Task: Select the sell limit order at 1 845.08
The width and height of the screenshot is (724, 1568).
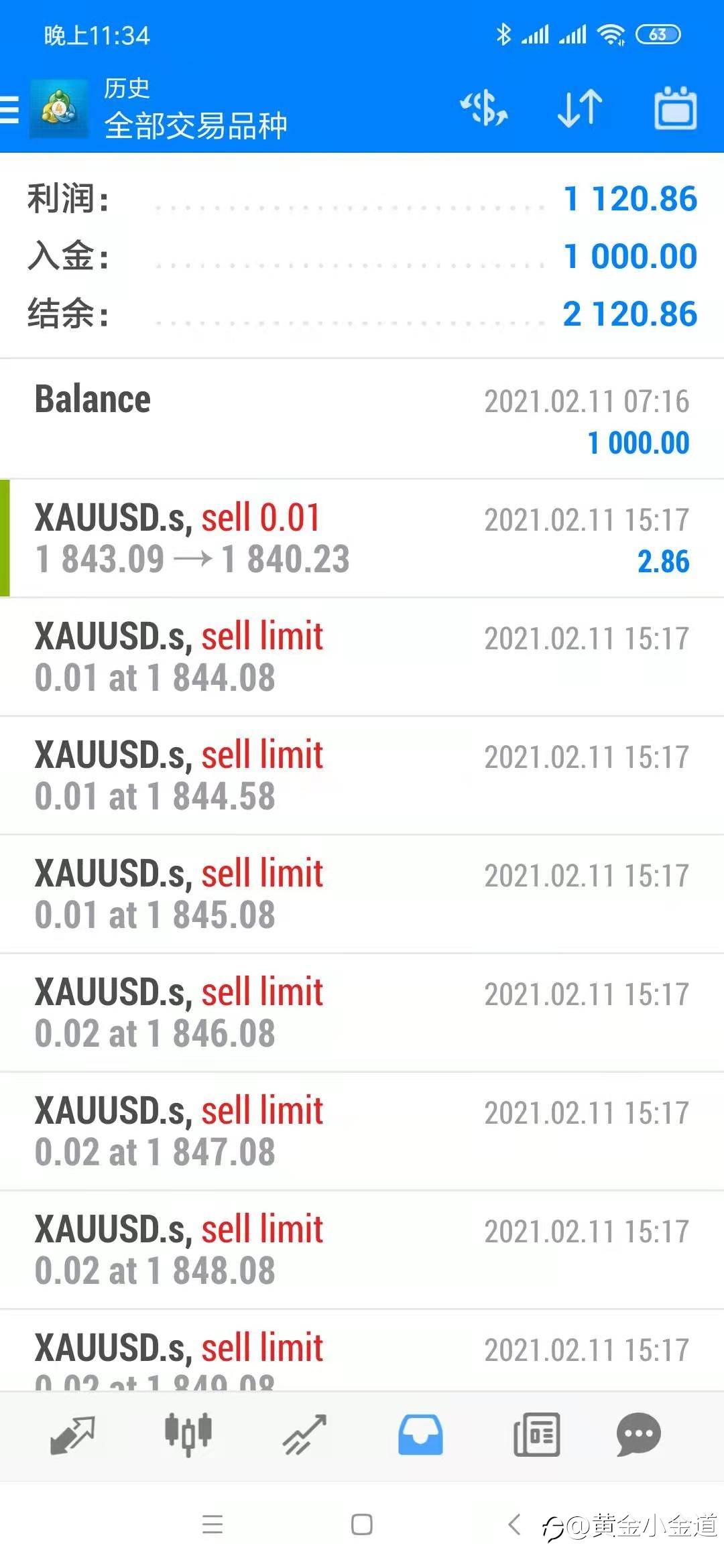Action: (362, 894)
